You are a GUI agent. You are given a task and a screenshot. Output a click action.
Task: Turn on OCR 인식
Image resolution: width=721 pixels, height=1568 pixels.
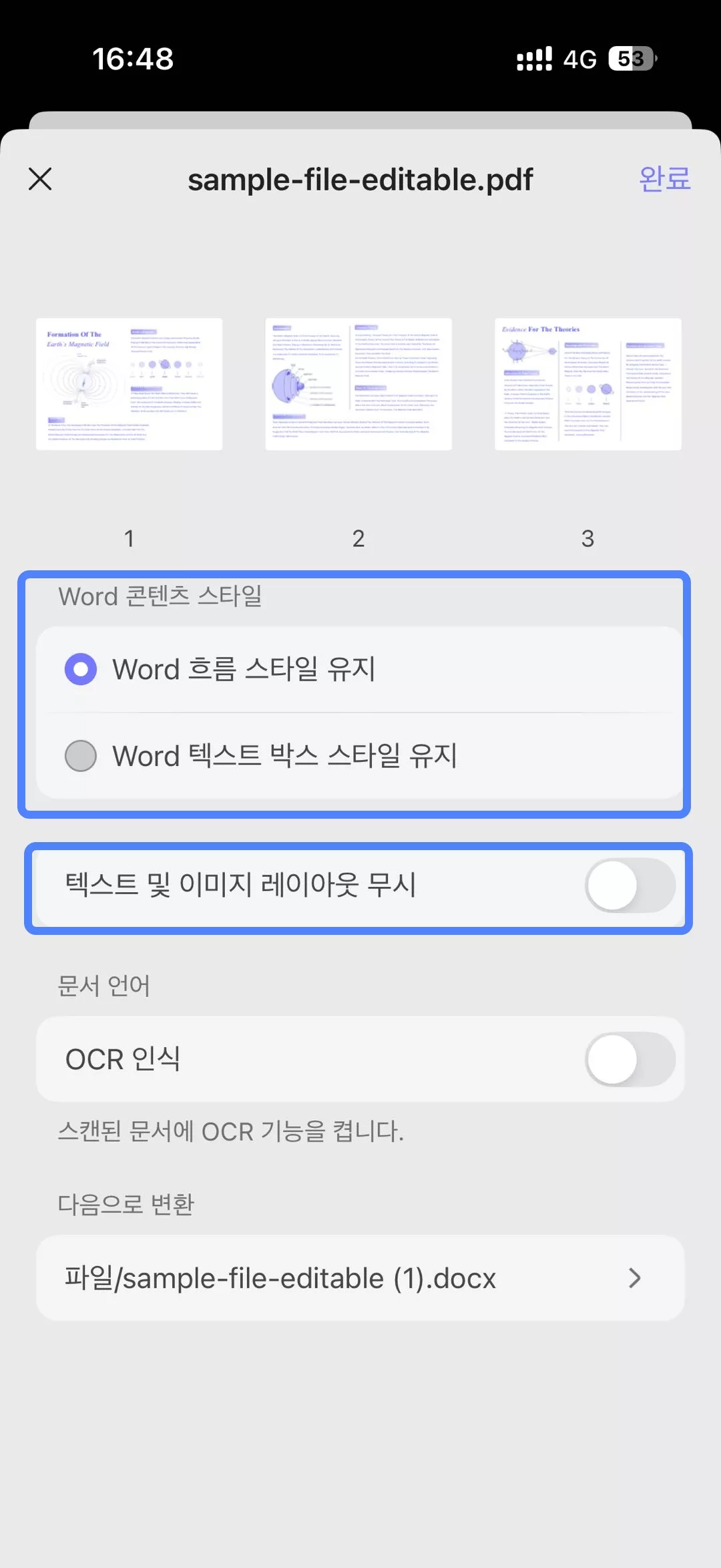tap(630, 1059)
